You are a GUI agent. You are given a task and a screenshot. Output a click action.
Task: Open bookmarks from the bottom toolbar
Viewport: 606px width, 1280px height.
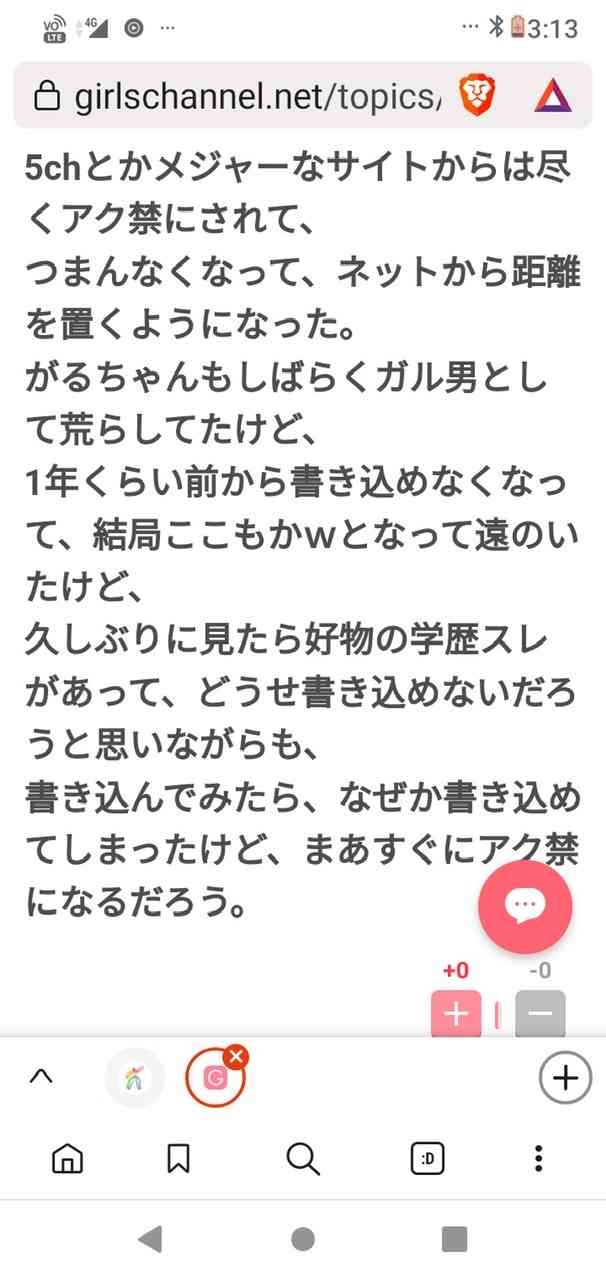178,1159
